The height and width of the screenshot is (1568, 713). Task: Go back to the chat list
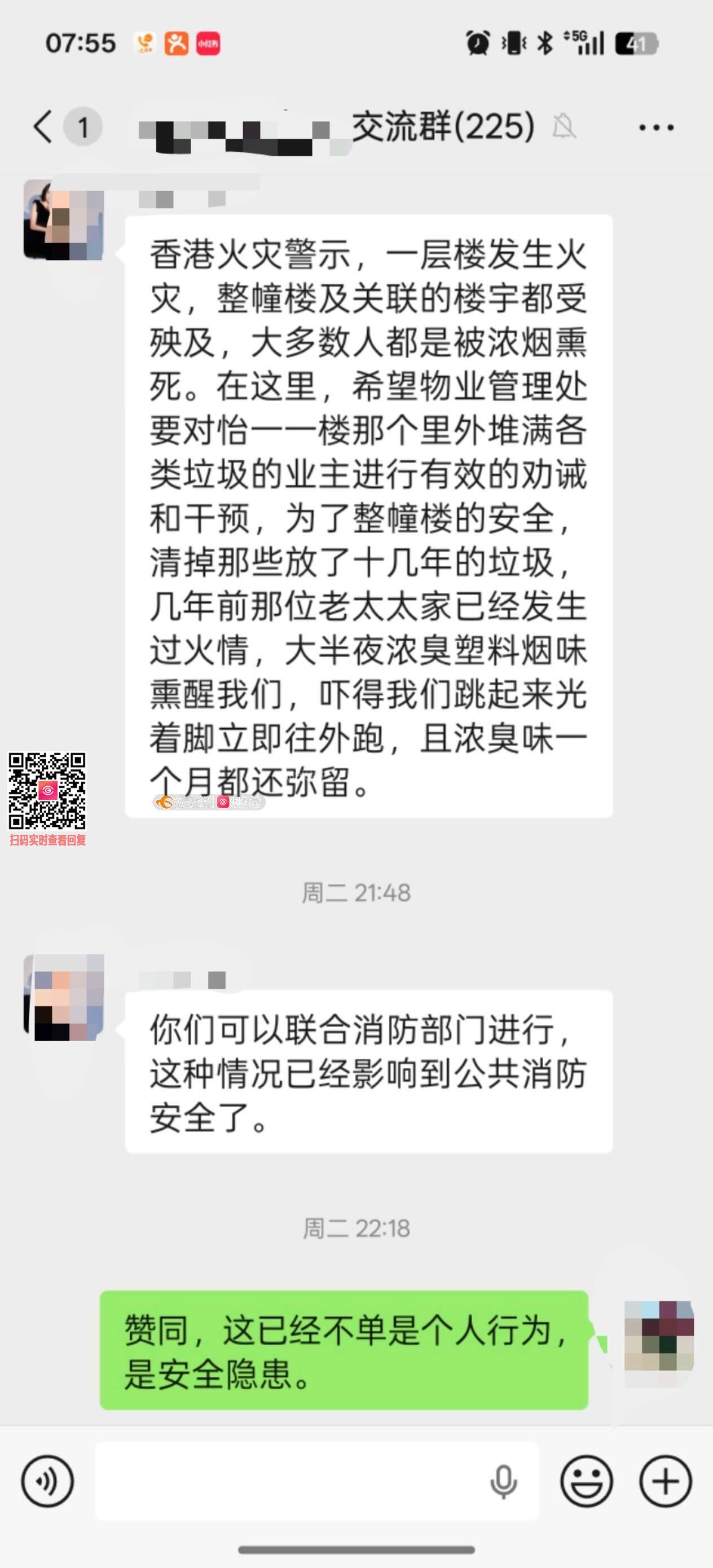click(43, 127)
